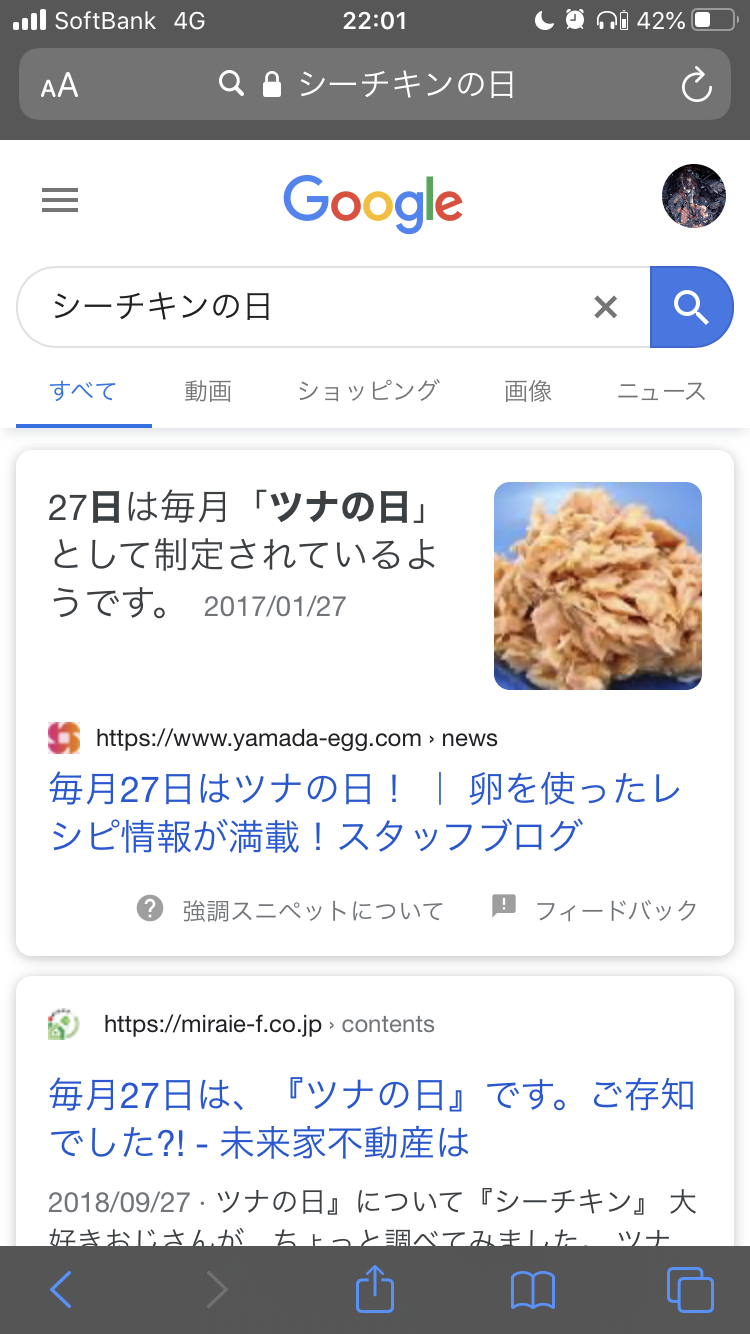
Task: Open the miraie-f.co.jp ツナの日 result
Action: click(371, 1118)
